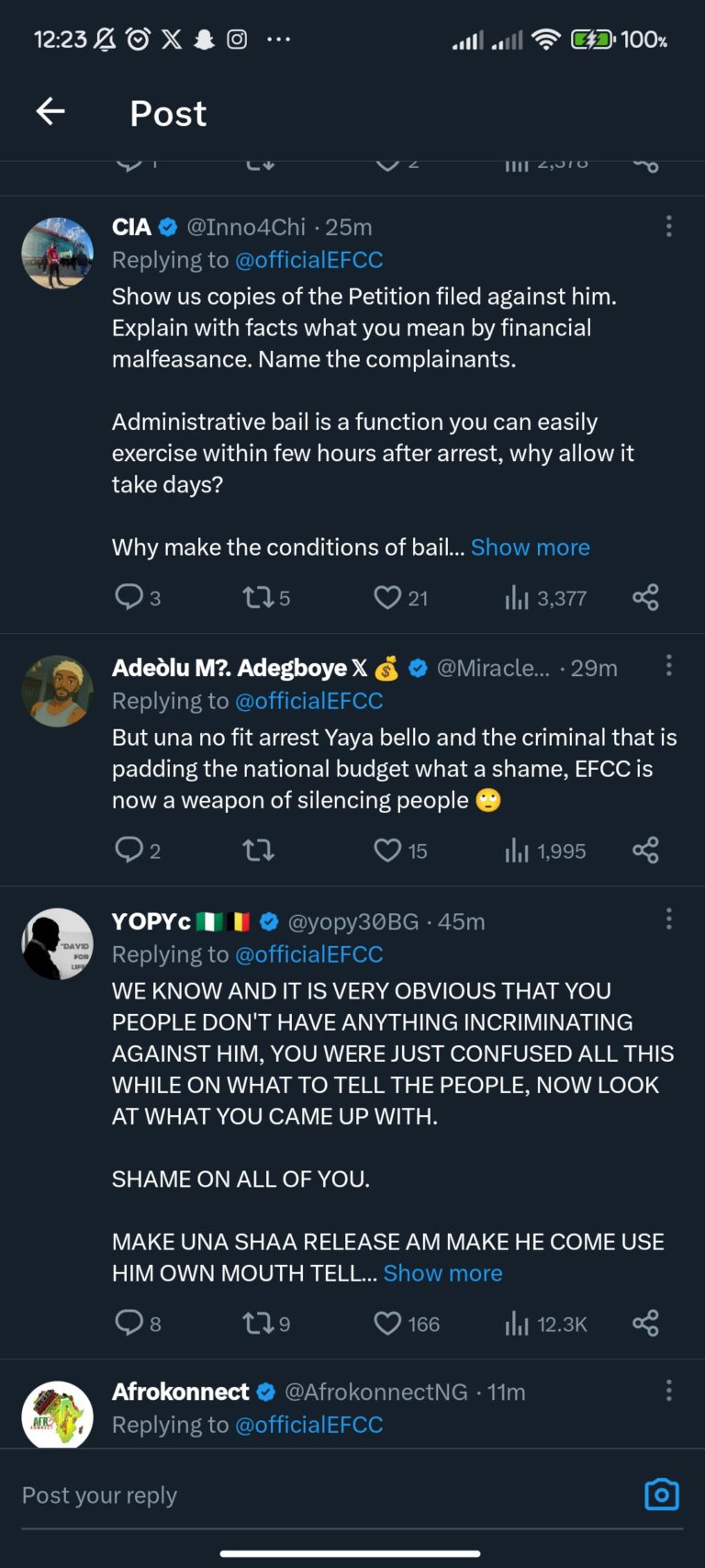
Task: Open YOPYc's profile picture
Action: (x=58, y=944)
